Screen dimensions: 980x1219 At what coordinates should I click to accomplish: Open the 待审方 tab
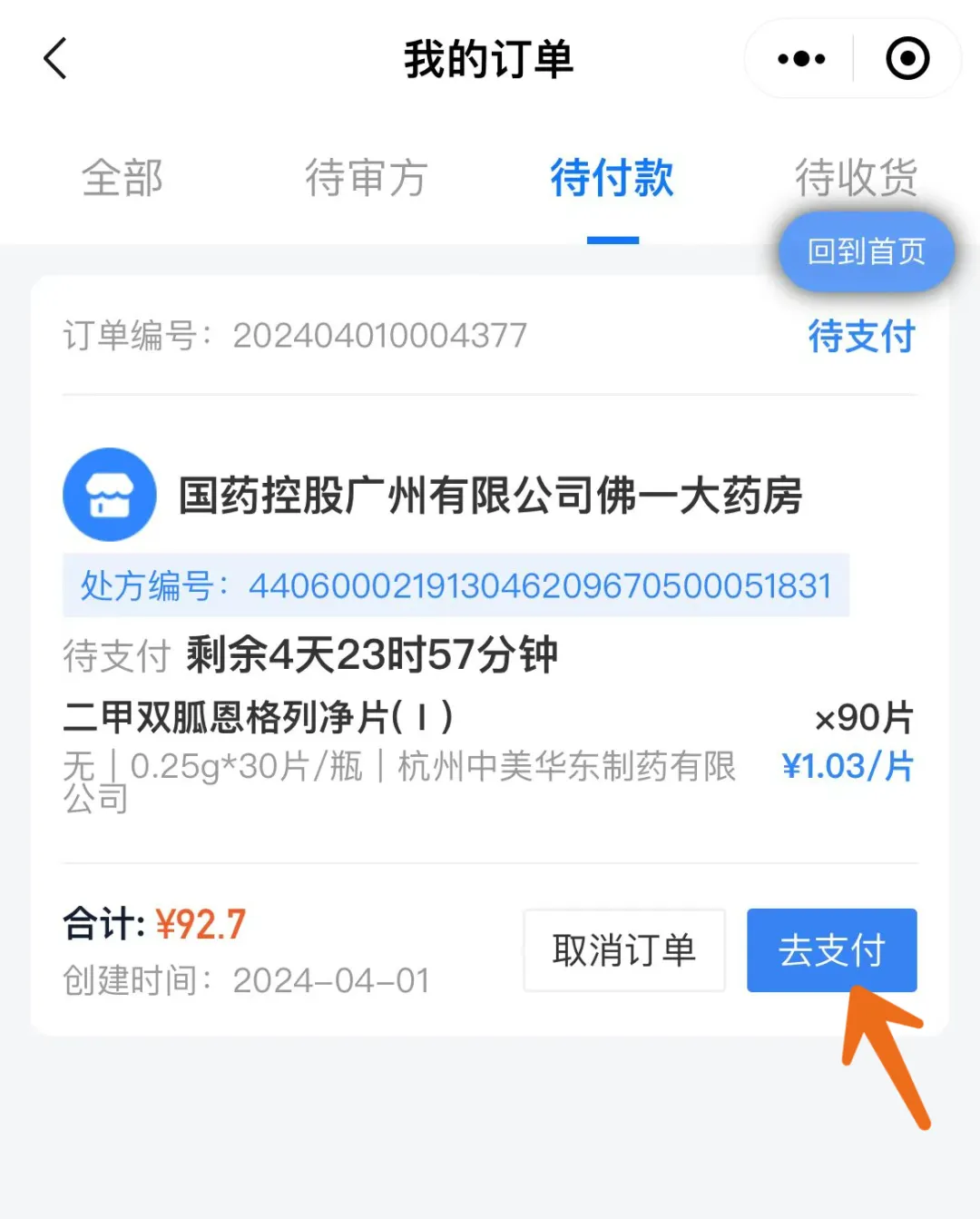click(367, 178)
